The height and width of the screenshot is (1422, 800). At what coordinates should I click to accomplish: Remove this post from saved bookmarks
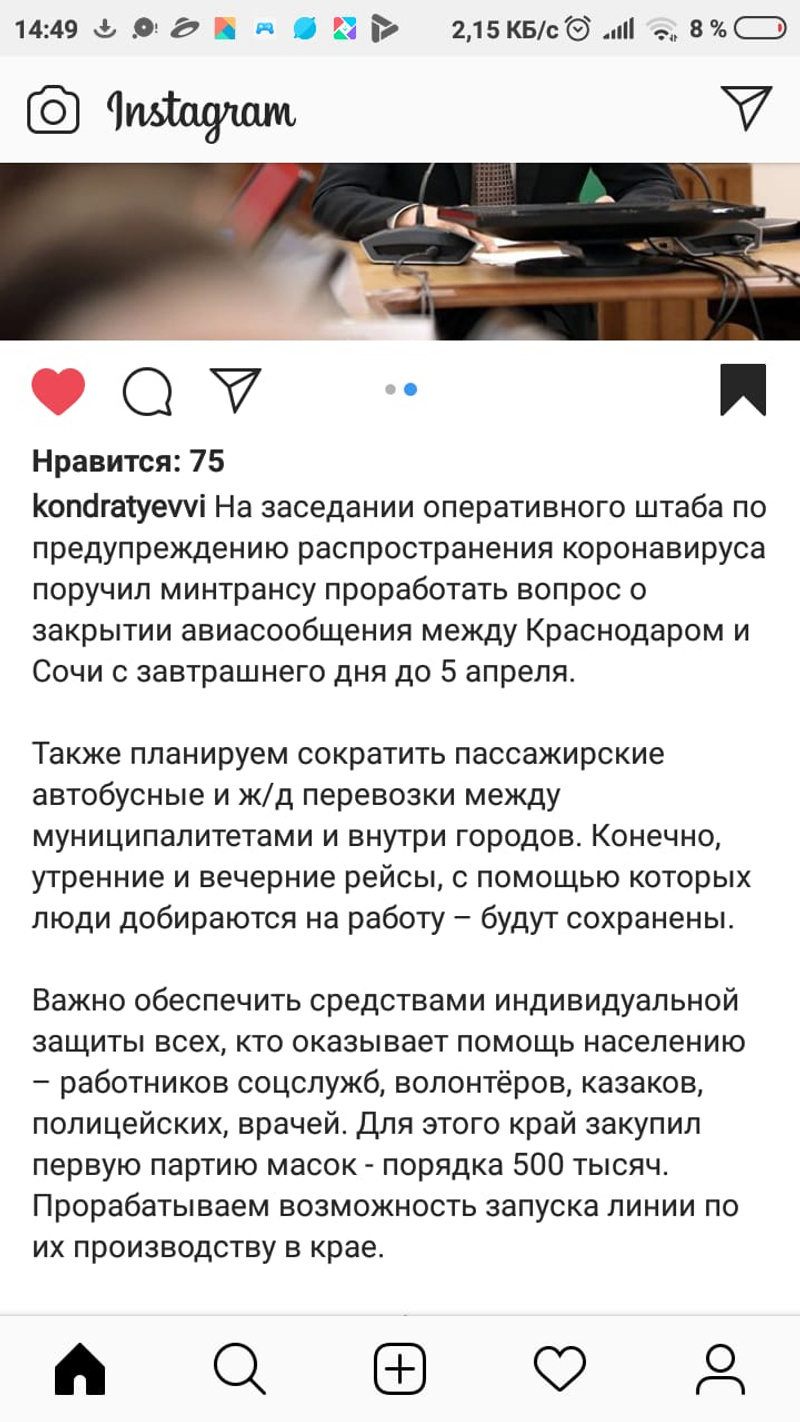743,390
